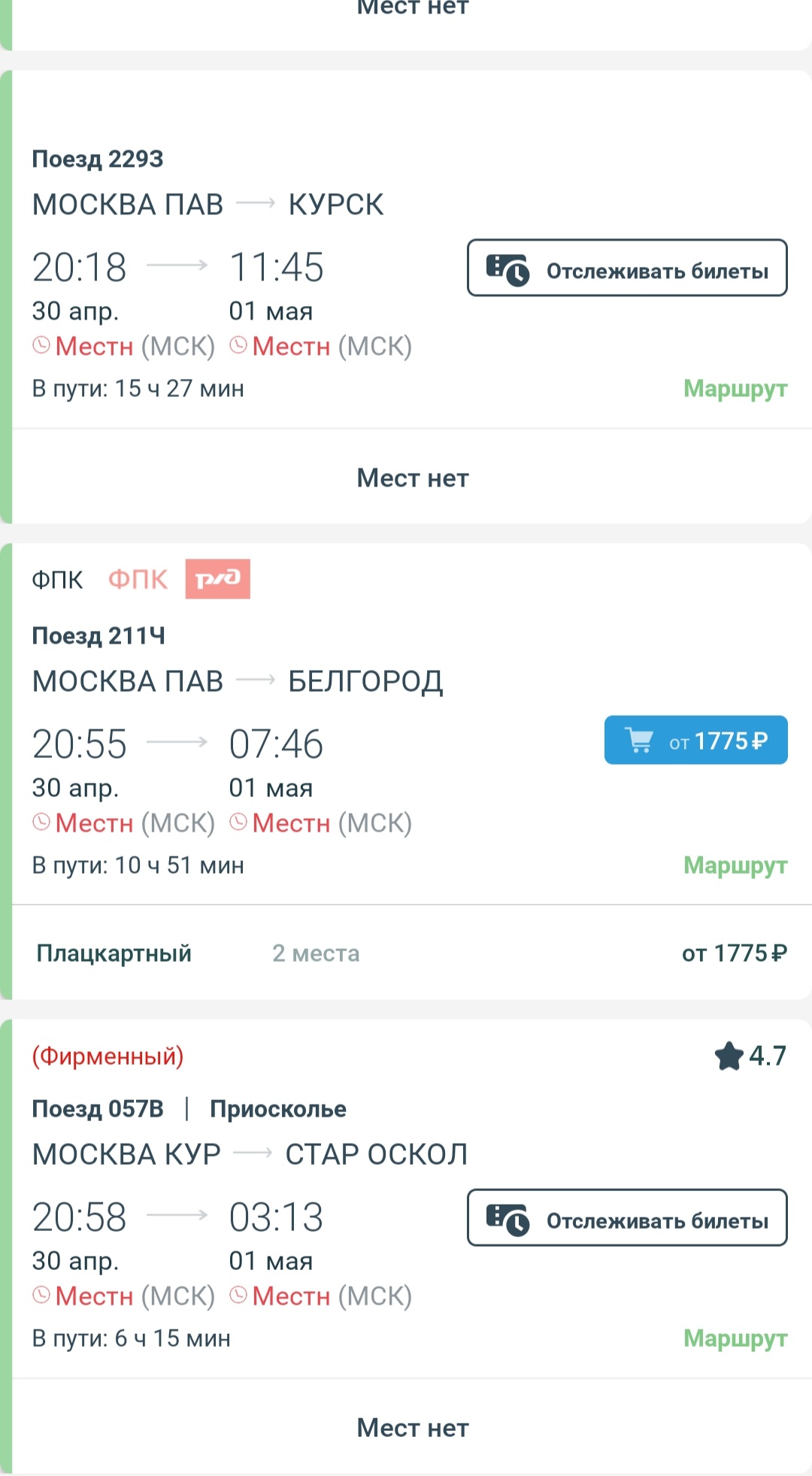Track tickets for train 2293 to Курск

click(x=627, y=268)
